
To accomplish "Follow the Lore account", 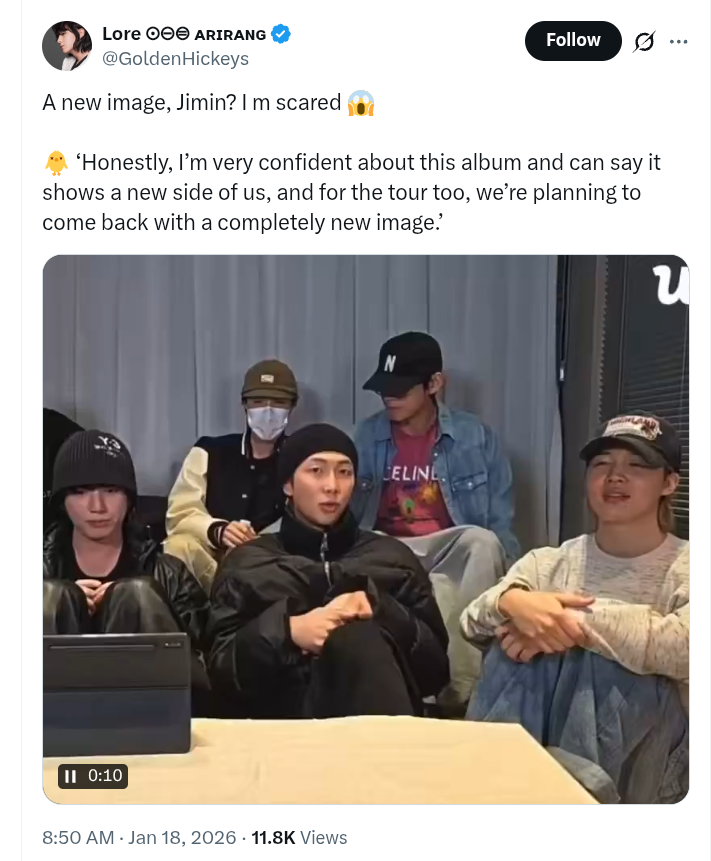I will (x=573, y=41).
